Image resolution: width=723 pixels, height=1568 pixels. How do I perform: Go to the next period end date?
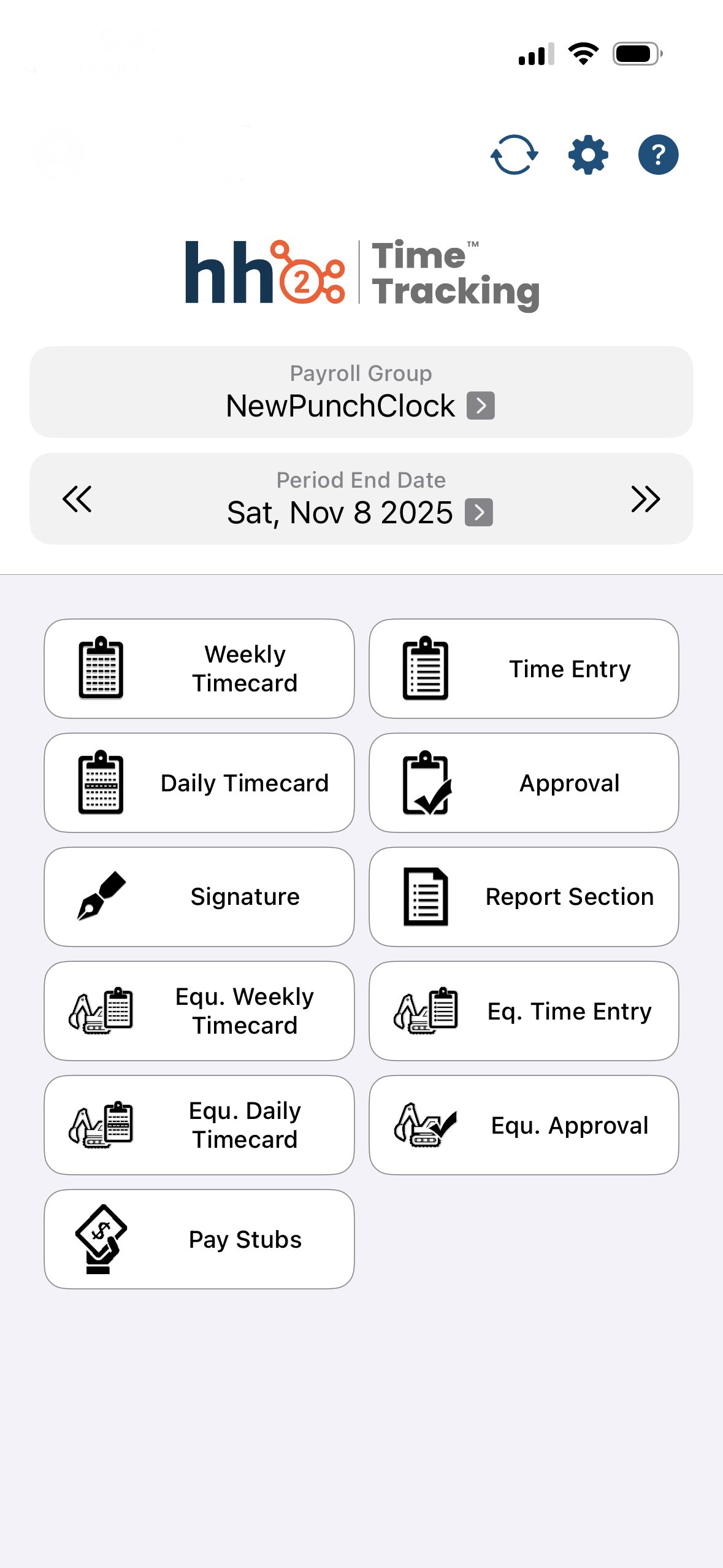[x=645, y=499]
